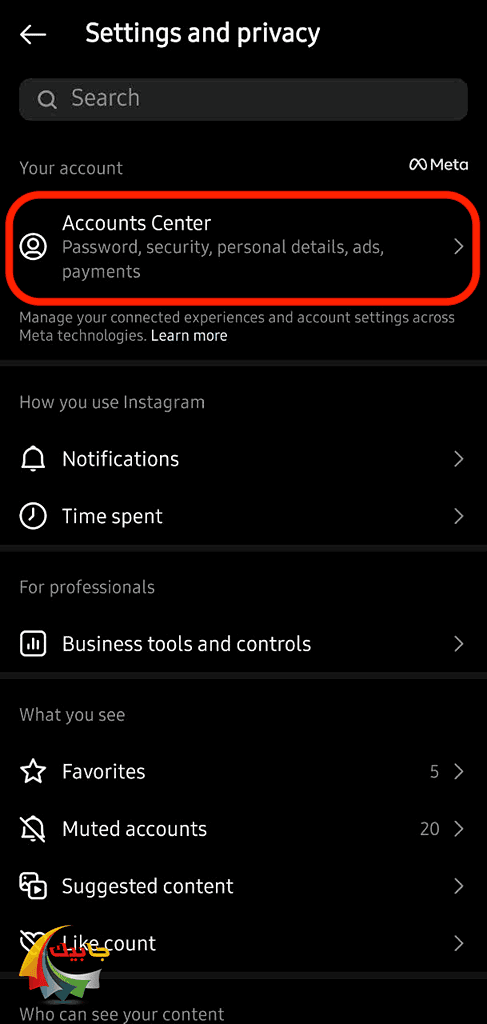This screenshot has height=1024, width=487.
Task: Open Notifications settings
Action: (x=243, y=459)
